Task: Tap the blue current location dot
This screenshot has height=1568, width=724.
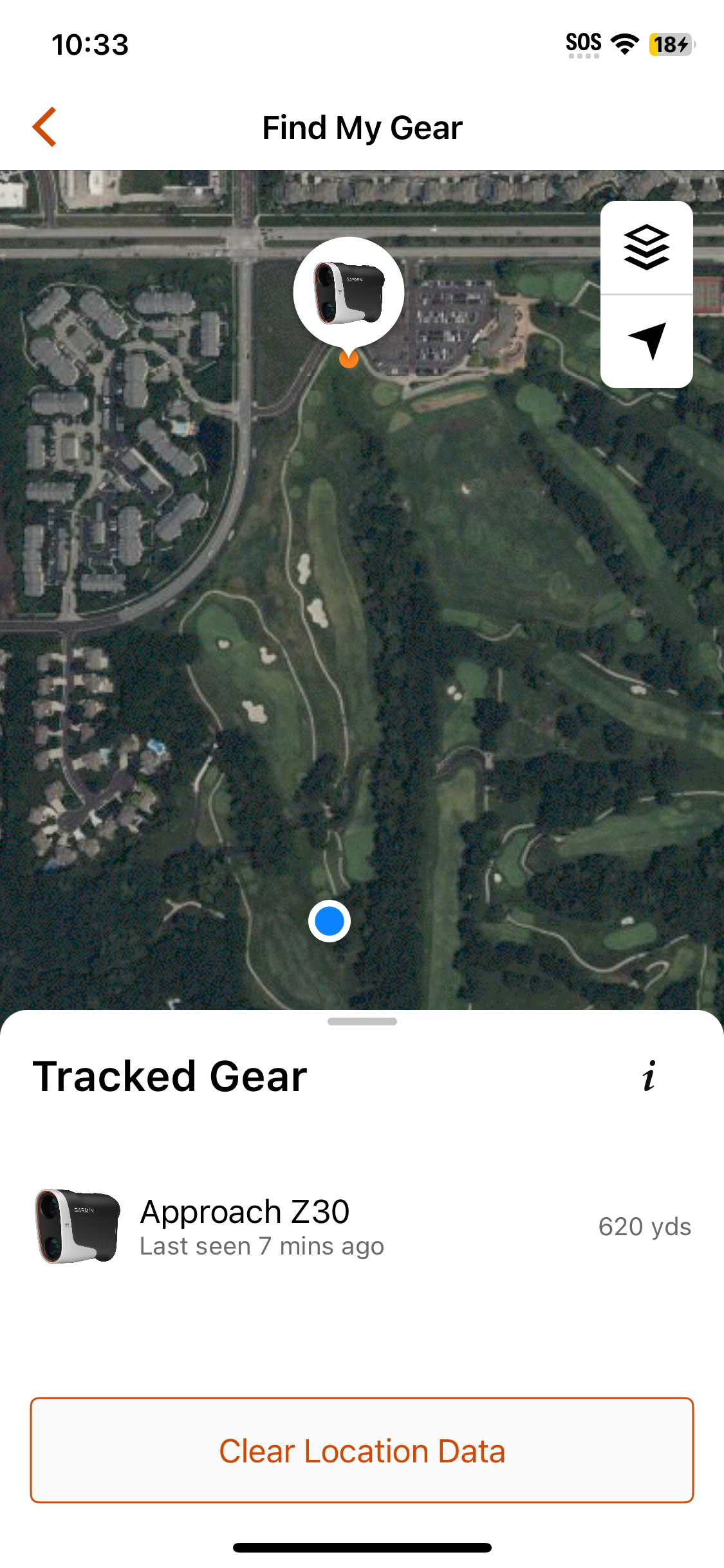Action: tap(330, 922)
